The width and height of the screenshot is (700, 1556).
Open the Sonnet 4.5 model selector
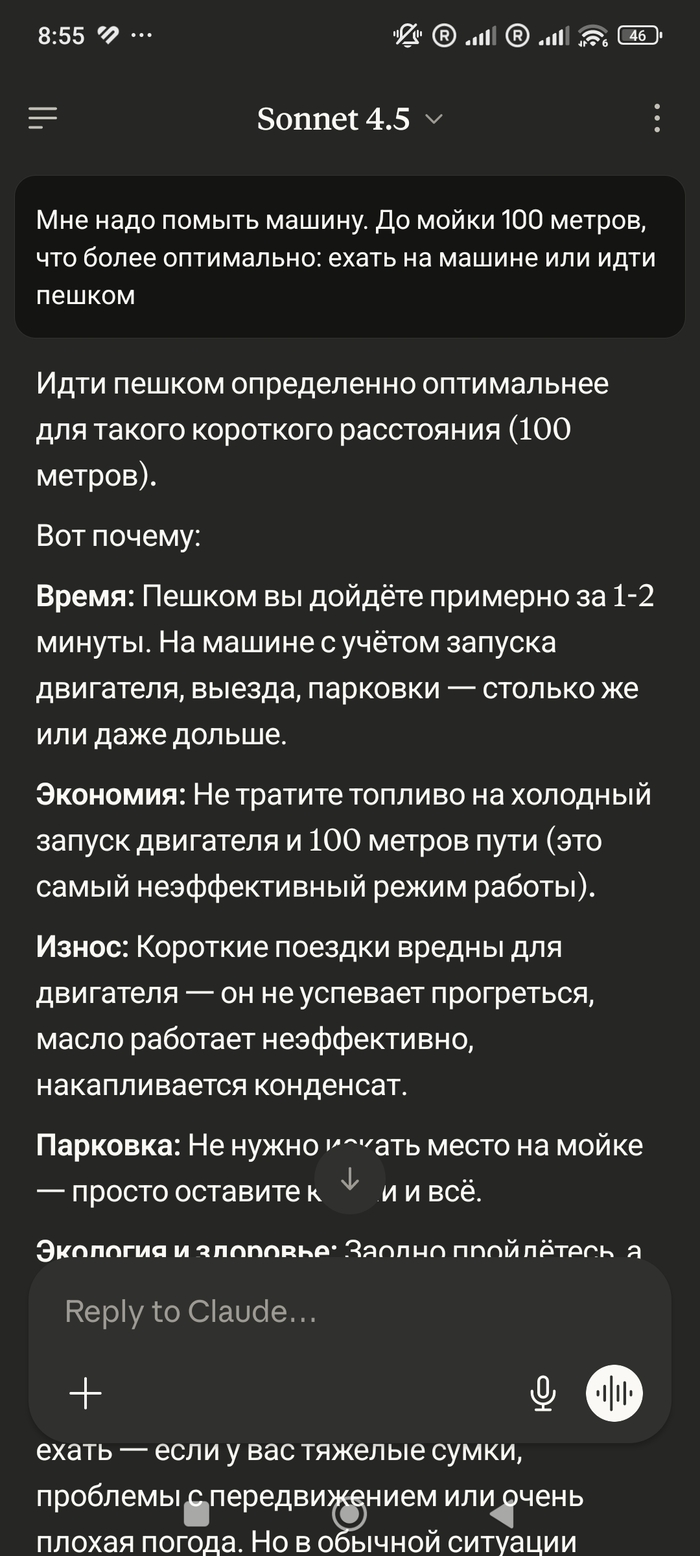tap(349, 119)
